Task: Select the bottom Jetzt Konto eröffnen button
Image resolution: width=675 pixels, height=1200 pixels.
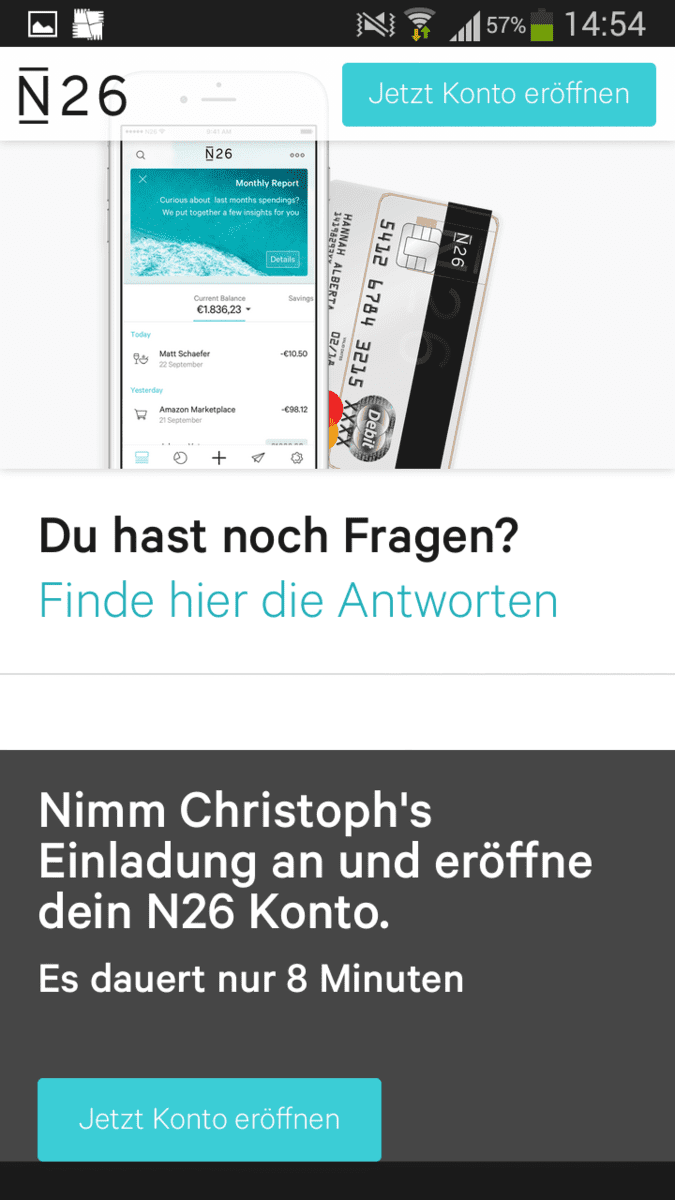Action: pyautogui.click(x=209, y=1119)
